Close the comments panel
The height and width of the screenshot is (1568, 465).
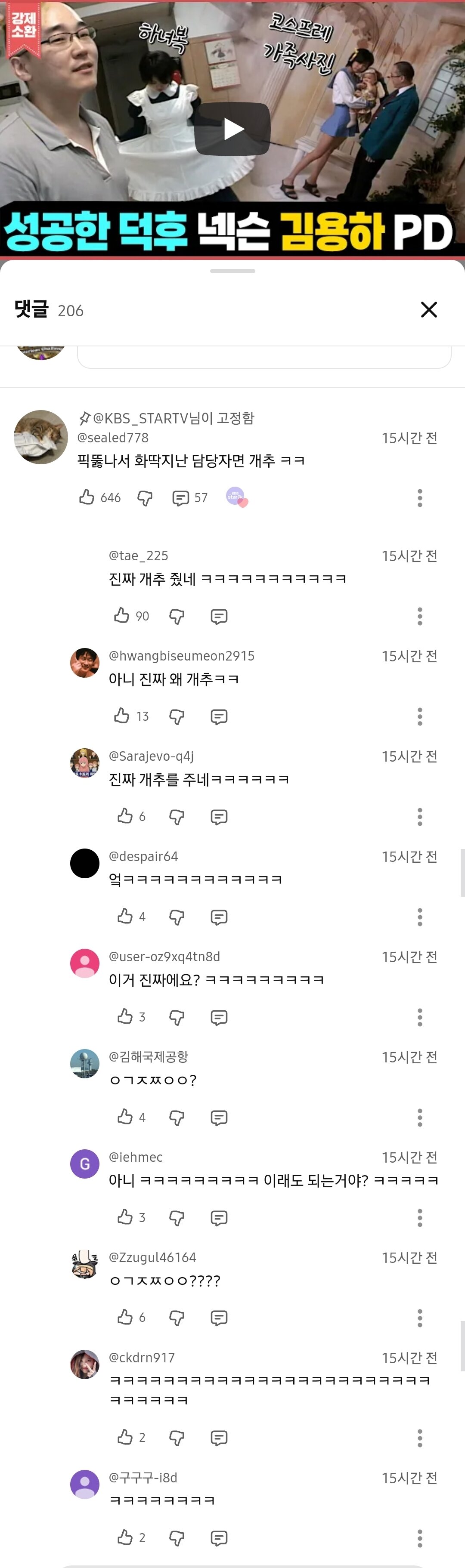pos(429,310)
